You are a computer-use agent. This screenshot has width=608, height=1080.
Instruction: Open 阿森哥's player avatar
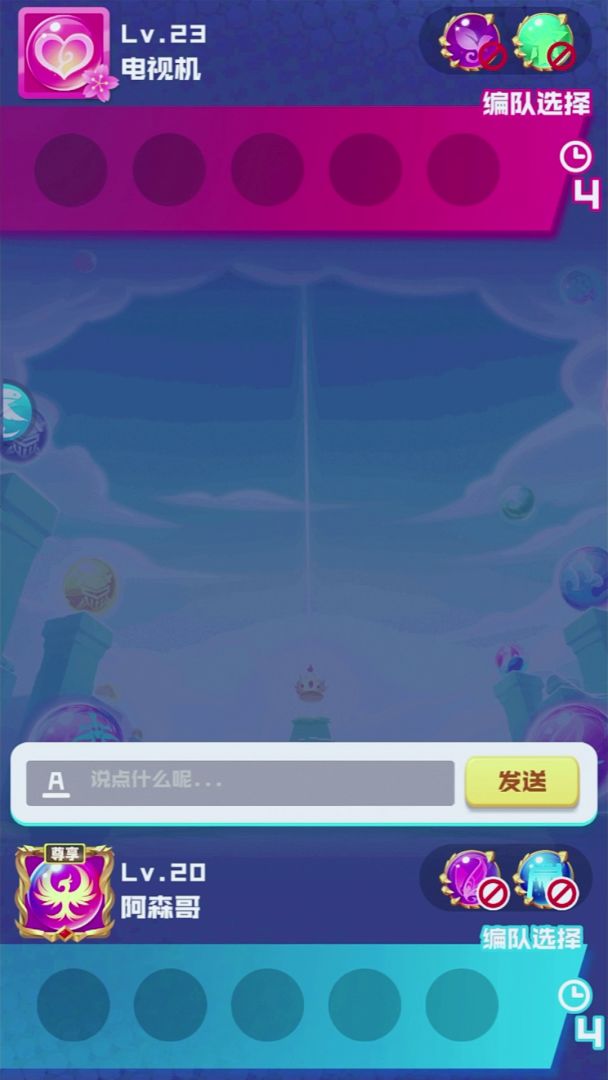(65, 892)
